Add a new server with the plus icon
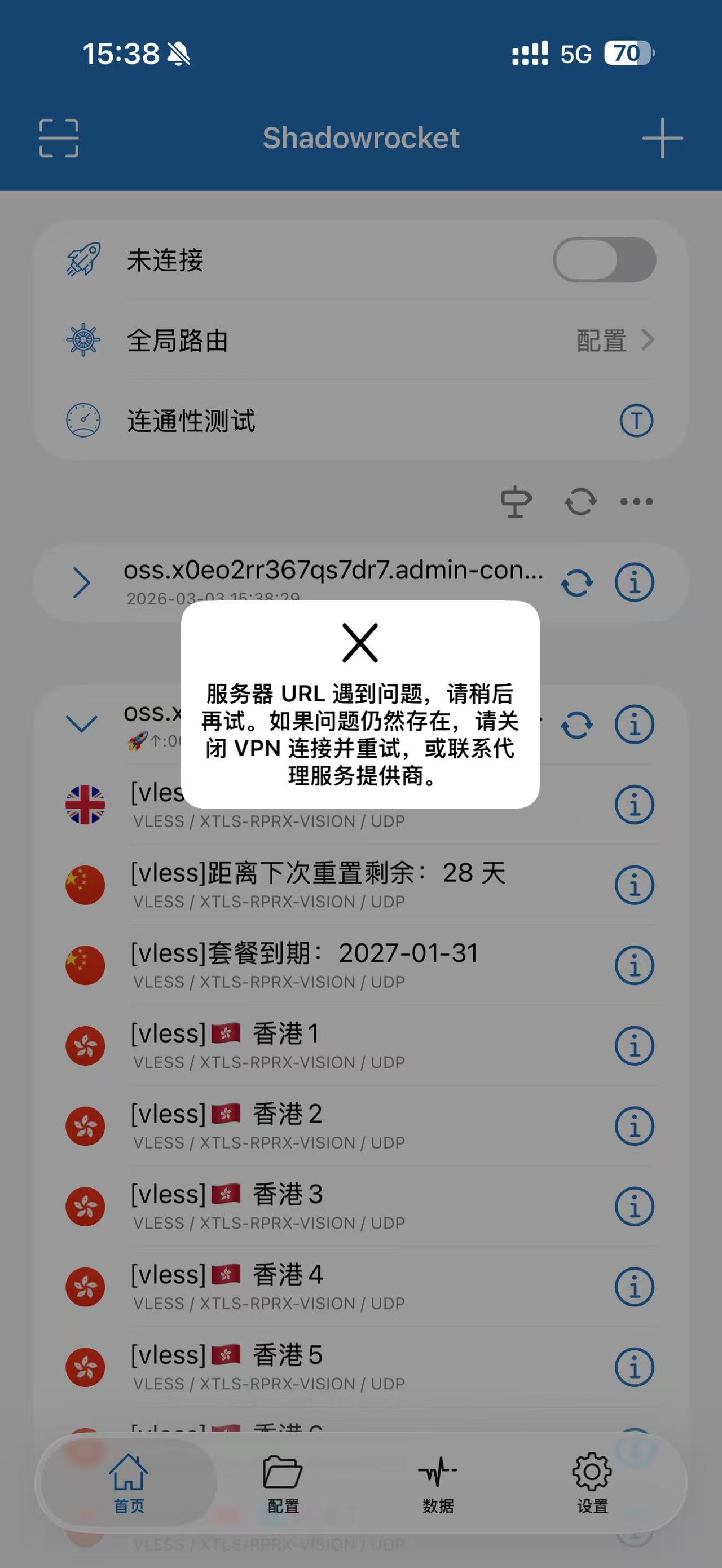The height and width of the screenshot is (1568, 722). pyautogui.click(x=662, y=138)
